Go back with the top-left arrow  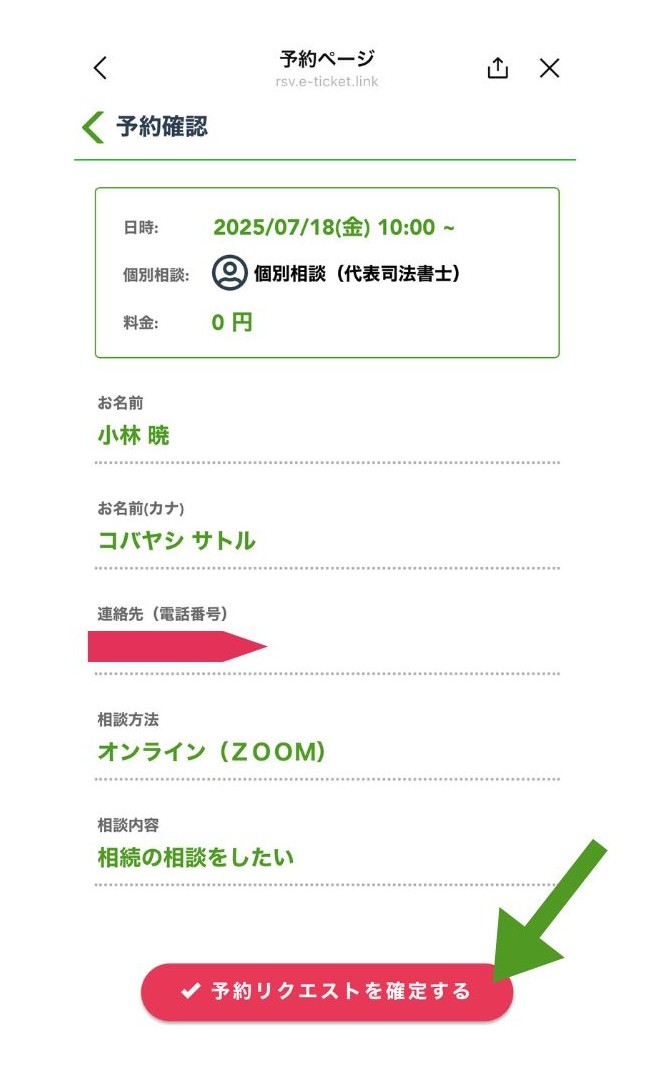tap(101, 68)
